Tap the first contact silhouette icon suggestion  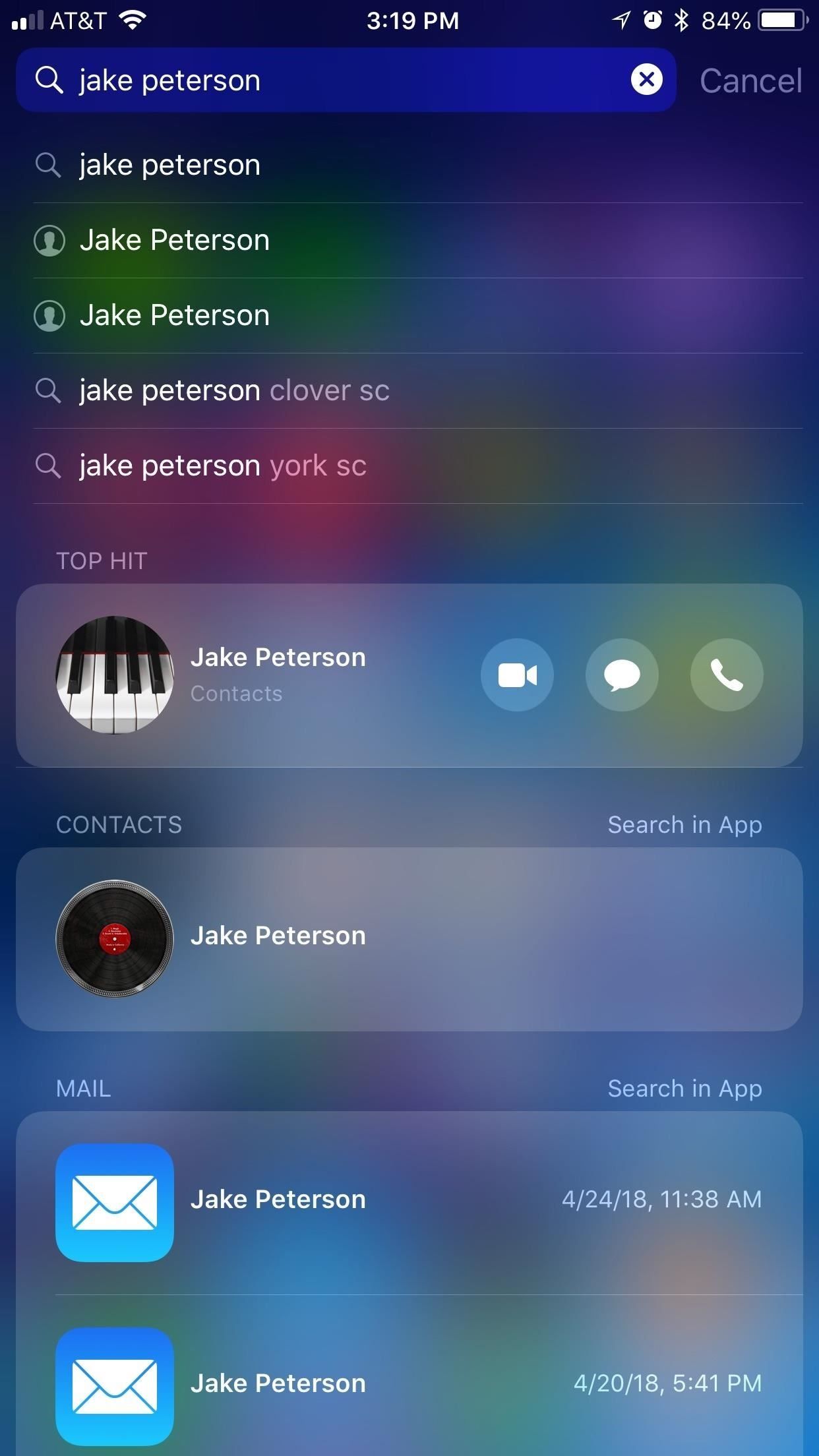click(50, 239)
